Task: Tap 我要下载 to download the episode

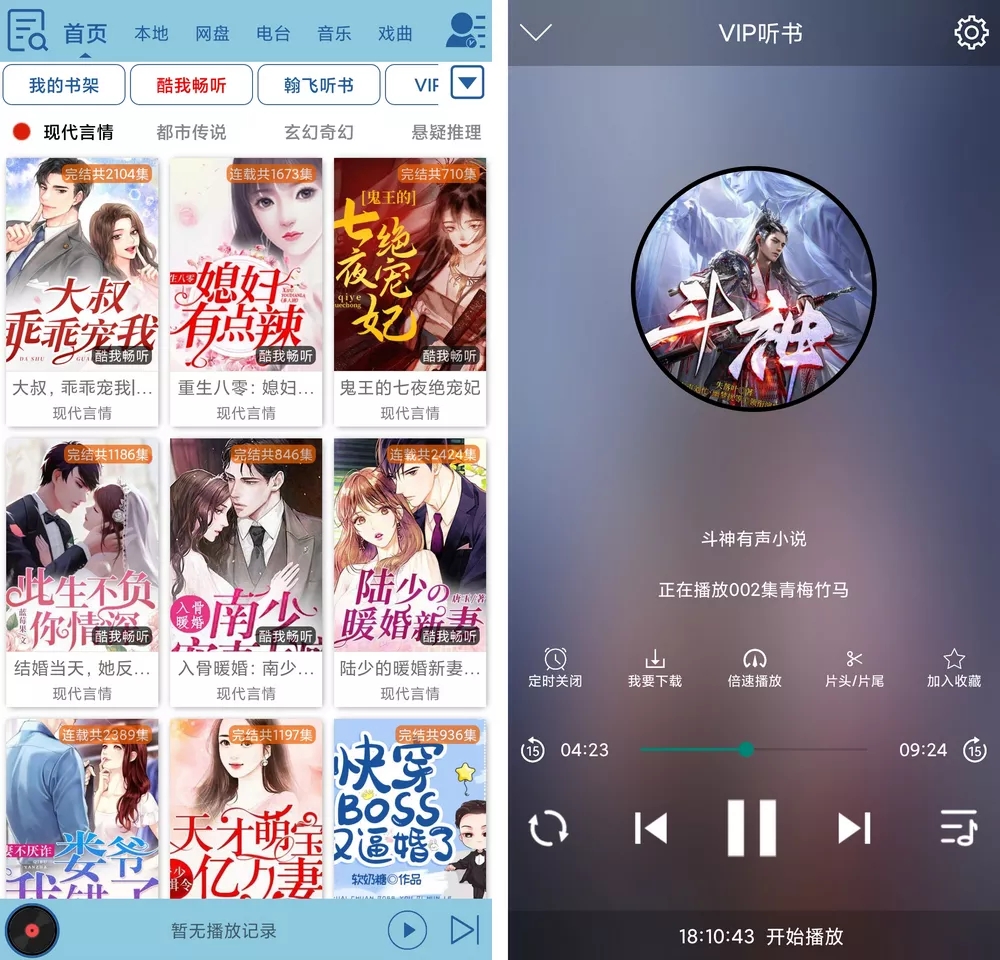Action: click(x=655, y=667)
